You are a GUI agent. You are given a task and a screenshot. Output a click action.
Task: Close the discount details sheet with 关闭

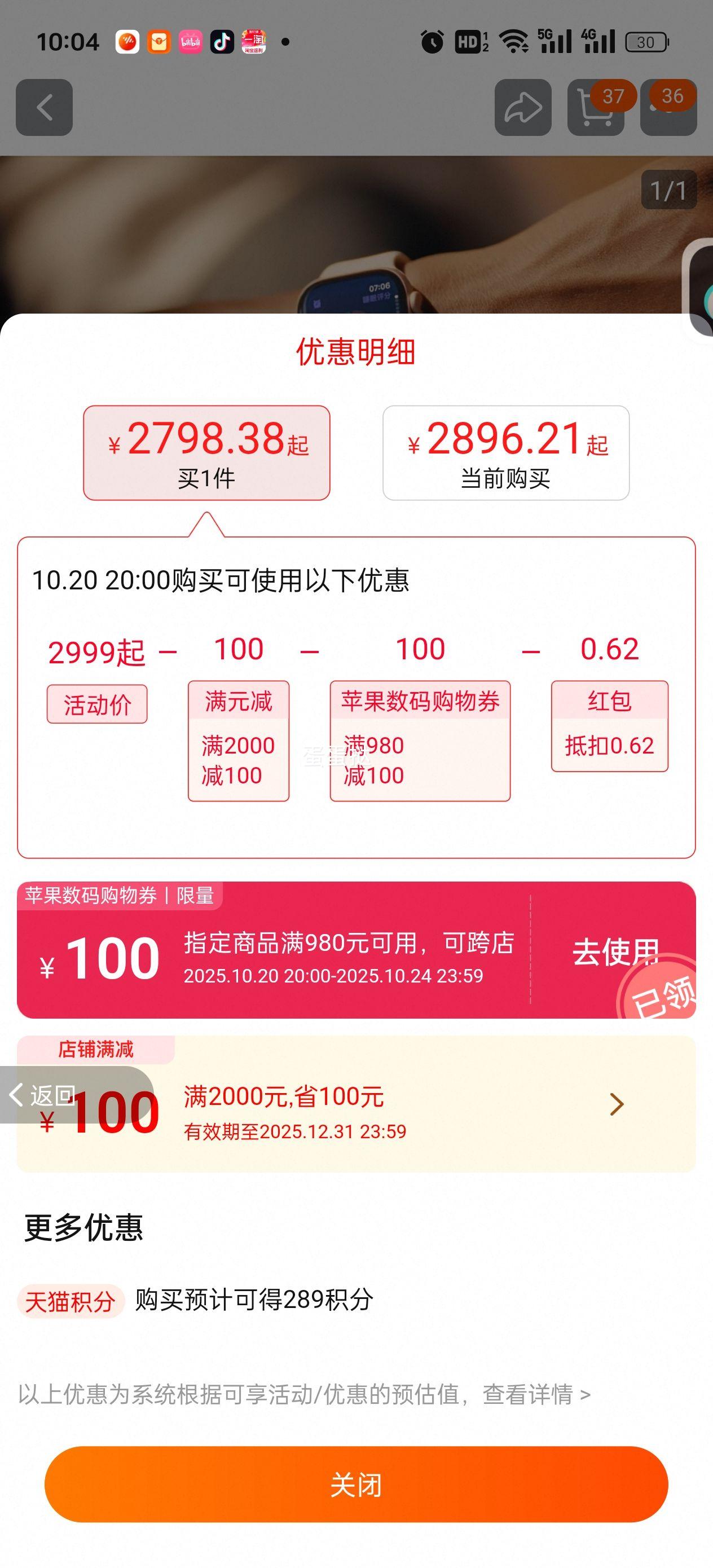tap(356, 1485)
